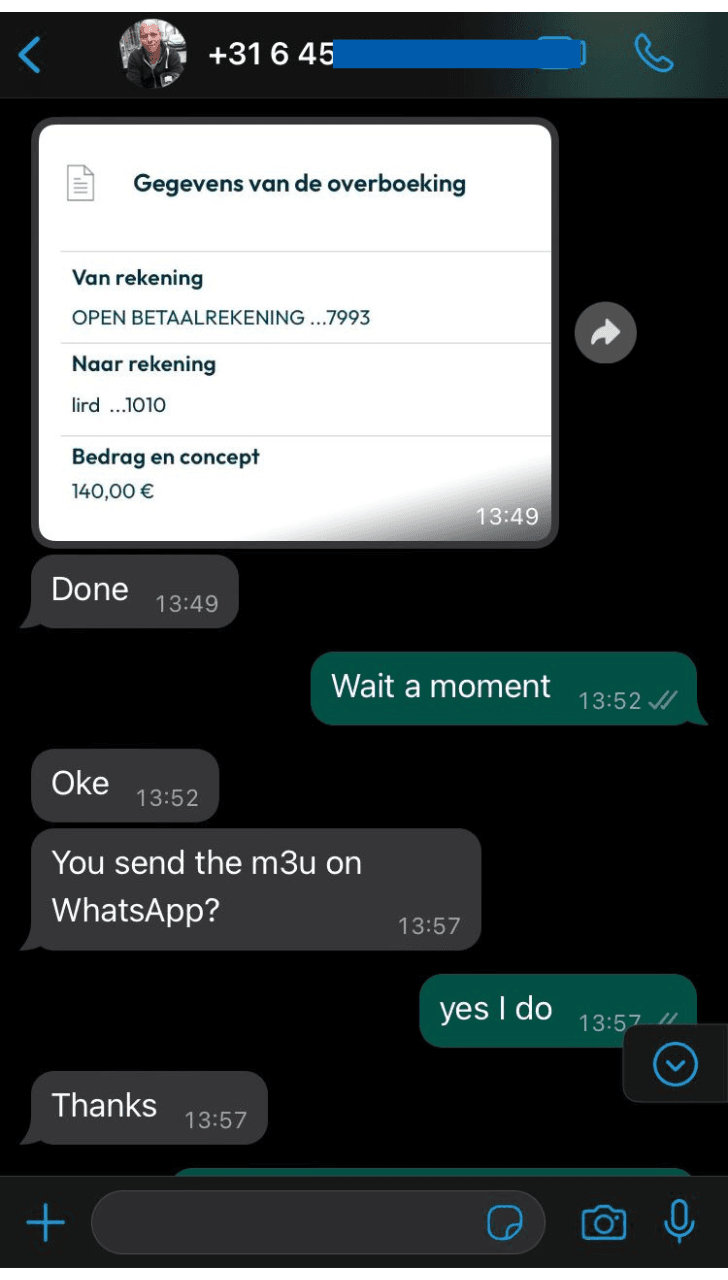Open the sticker picker
This screenshot has width=728, height=1280.
coord(504,1222)
